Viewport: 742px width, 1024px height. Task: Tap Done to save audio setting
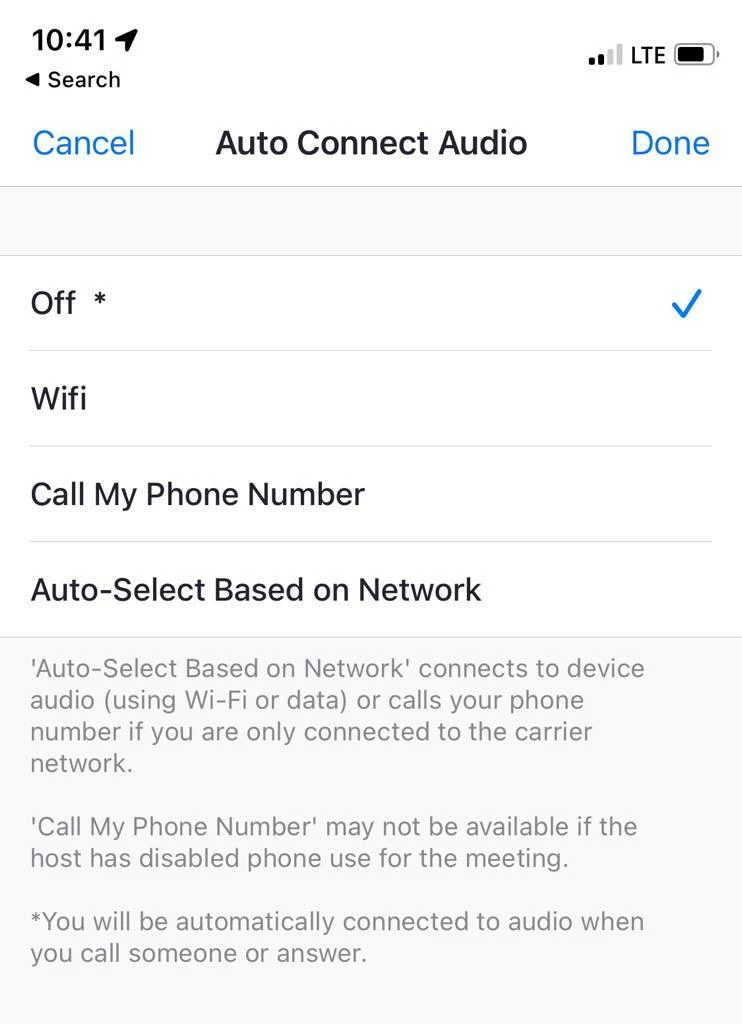click(670, 143)
